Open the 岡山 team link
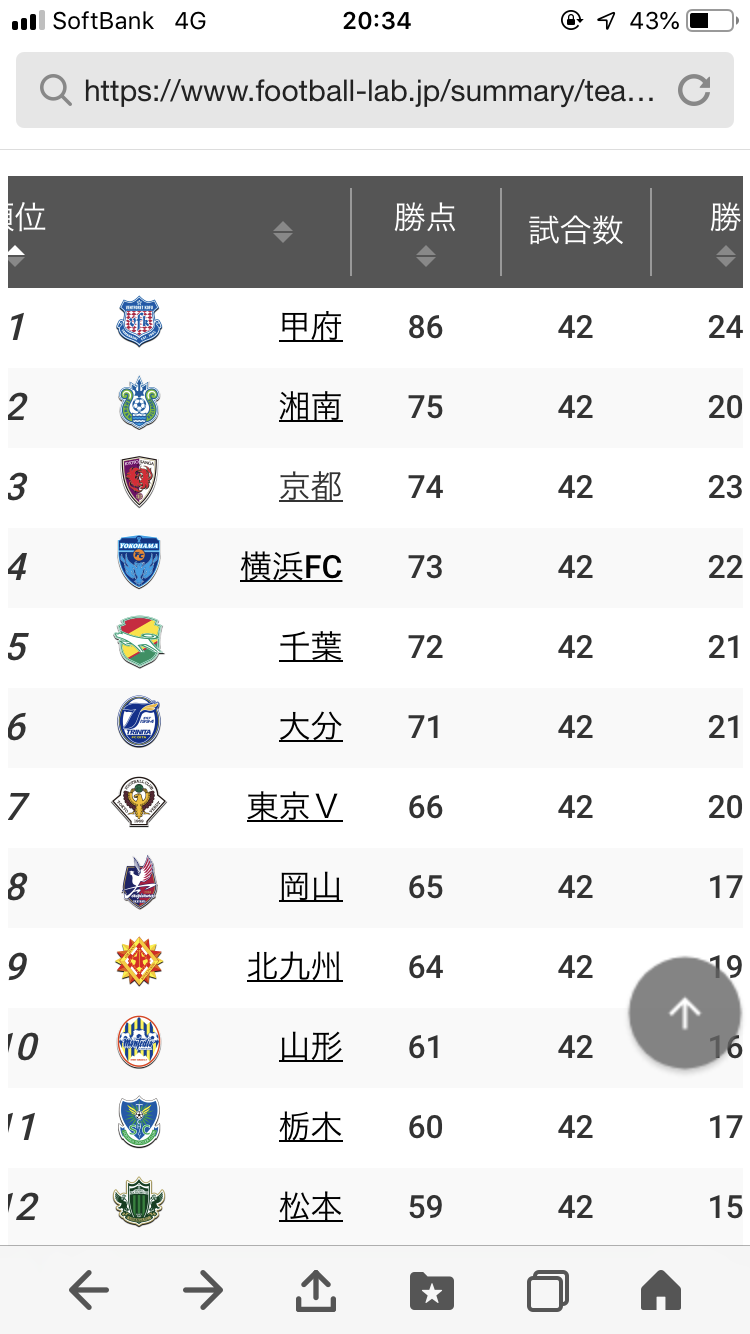The width and height of the screenshot is (750, 1334). click(x=311, y=887)
